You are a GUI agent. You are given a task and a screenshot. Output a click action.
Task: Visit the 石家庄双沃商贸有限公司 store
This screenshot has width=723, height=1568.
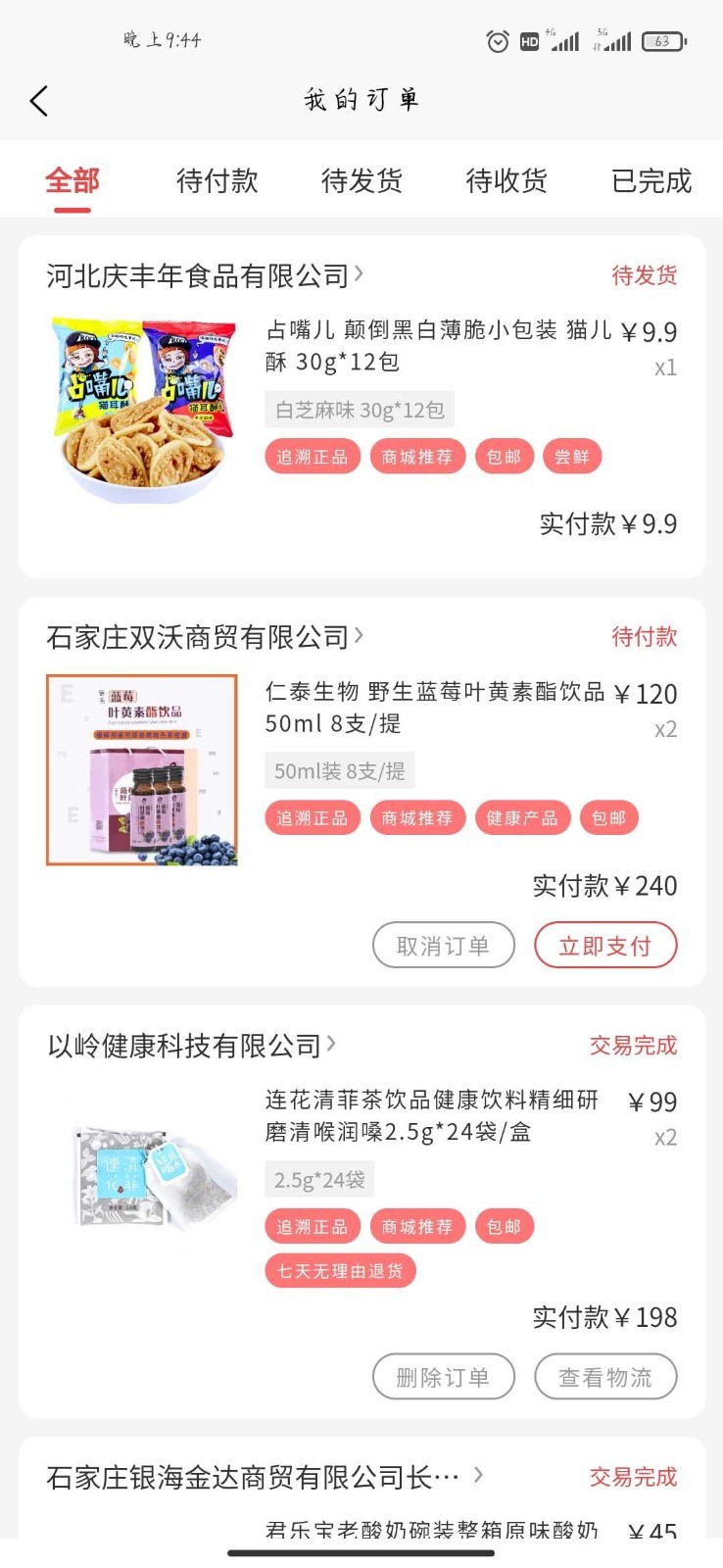[x=204, y=638]
